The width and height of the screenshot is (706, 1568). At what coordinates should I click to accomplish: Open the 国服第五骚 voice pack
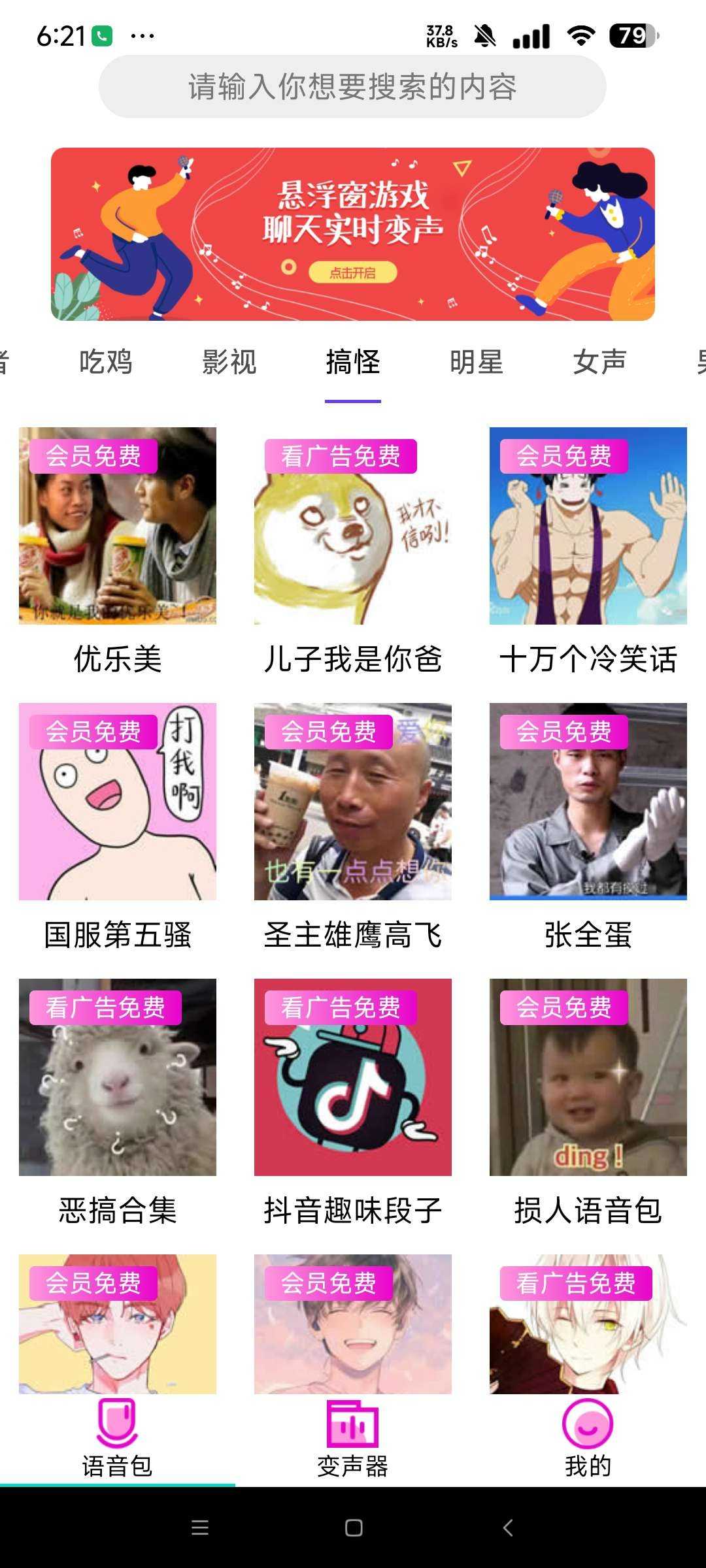(118, 802)
